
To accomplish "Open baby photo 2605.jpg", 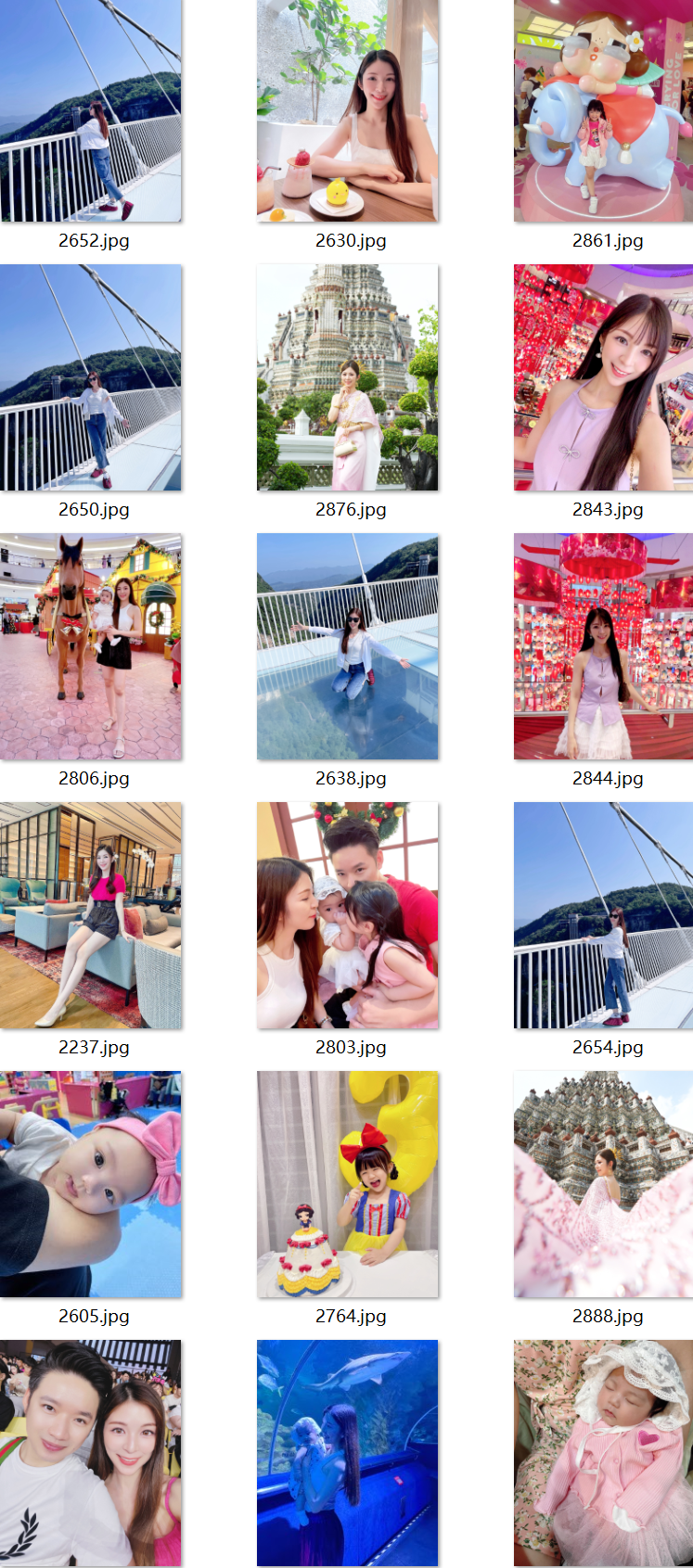I will click(x=91, y=1184).
